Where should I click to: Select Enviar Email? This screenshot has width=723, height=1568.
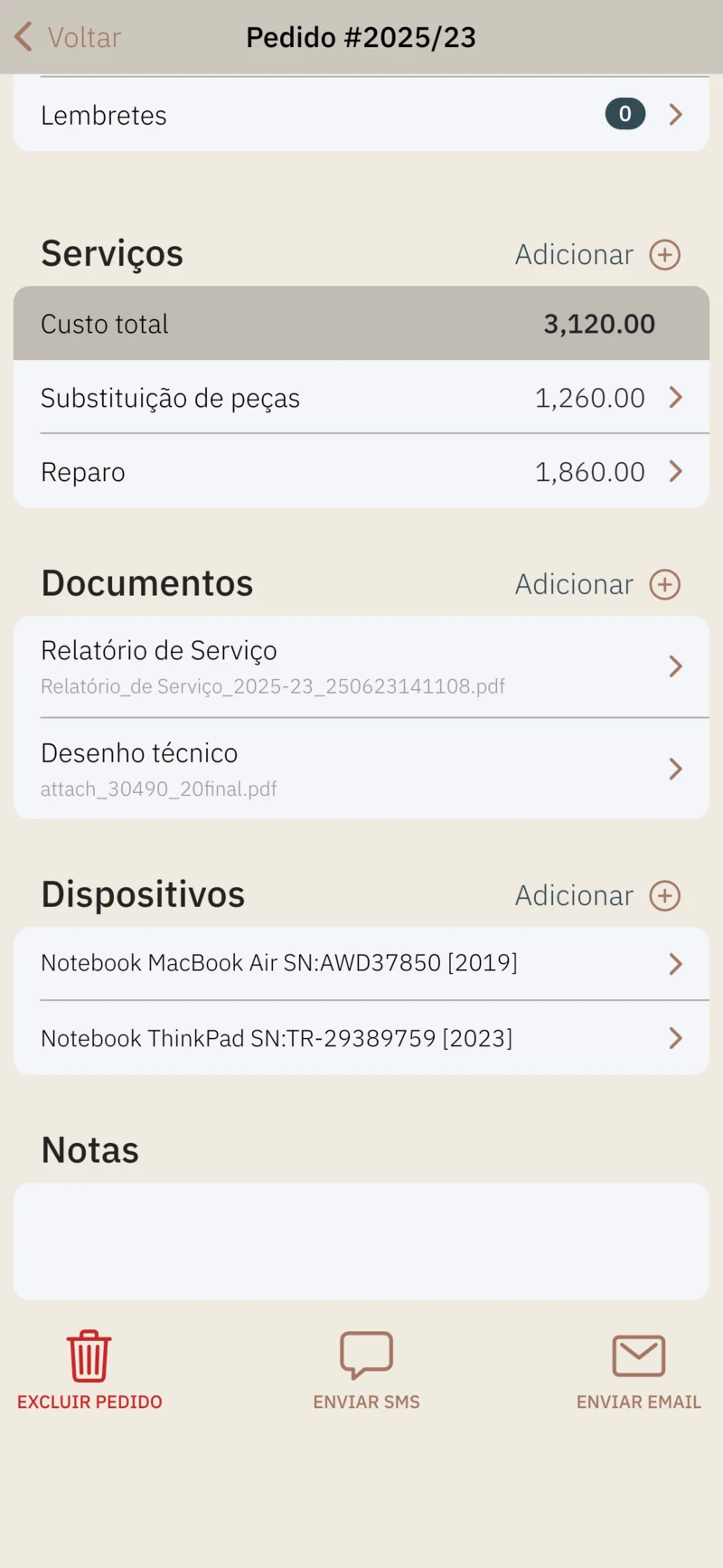[638, 1369]
